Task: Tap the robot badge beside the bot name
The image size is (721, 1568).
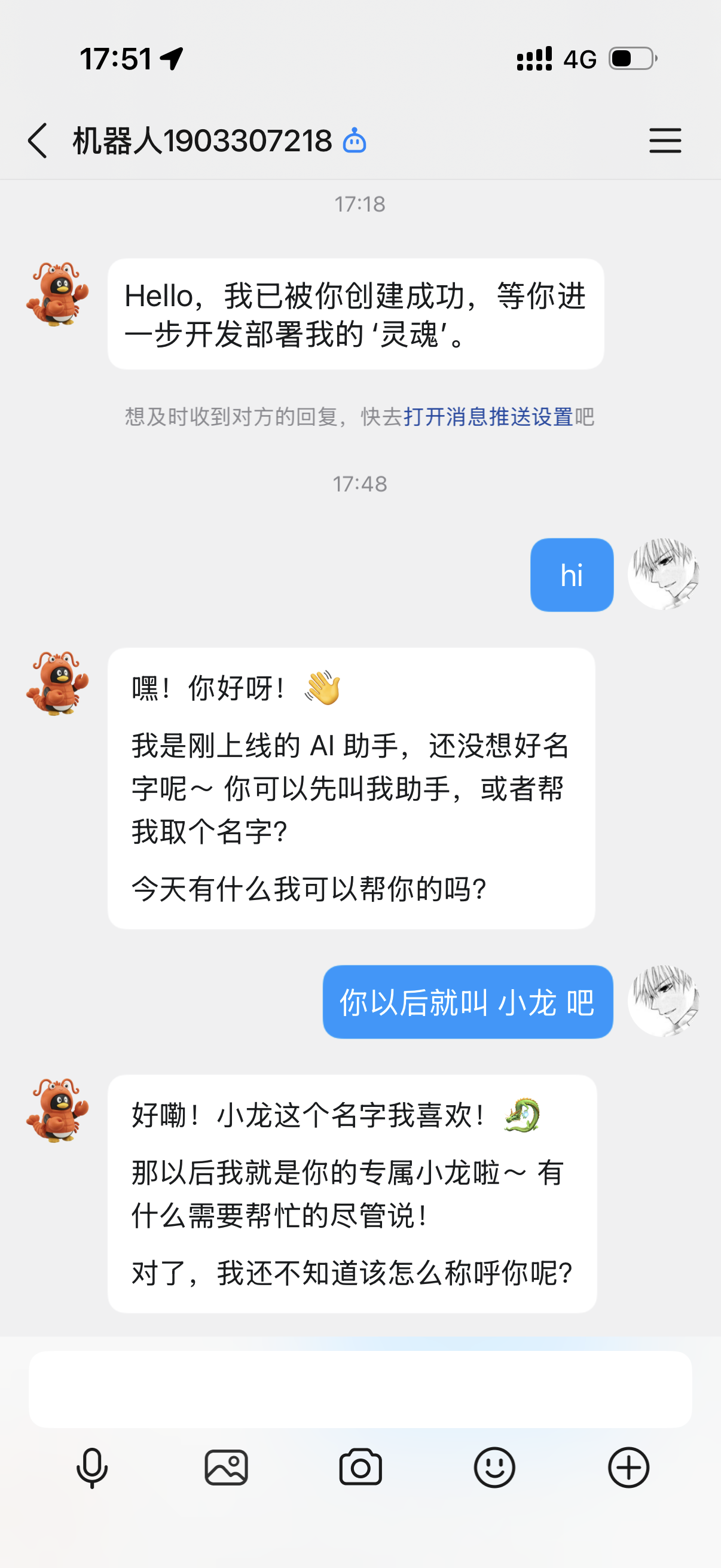Action: [355, 141]
